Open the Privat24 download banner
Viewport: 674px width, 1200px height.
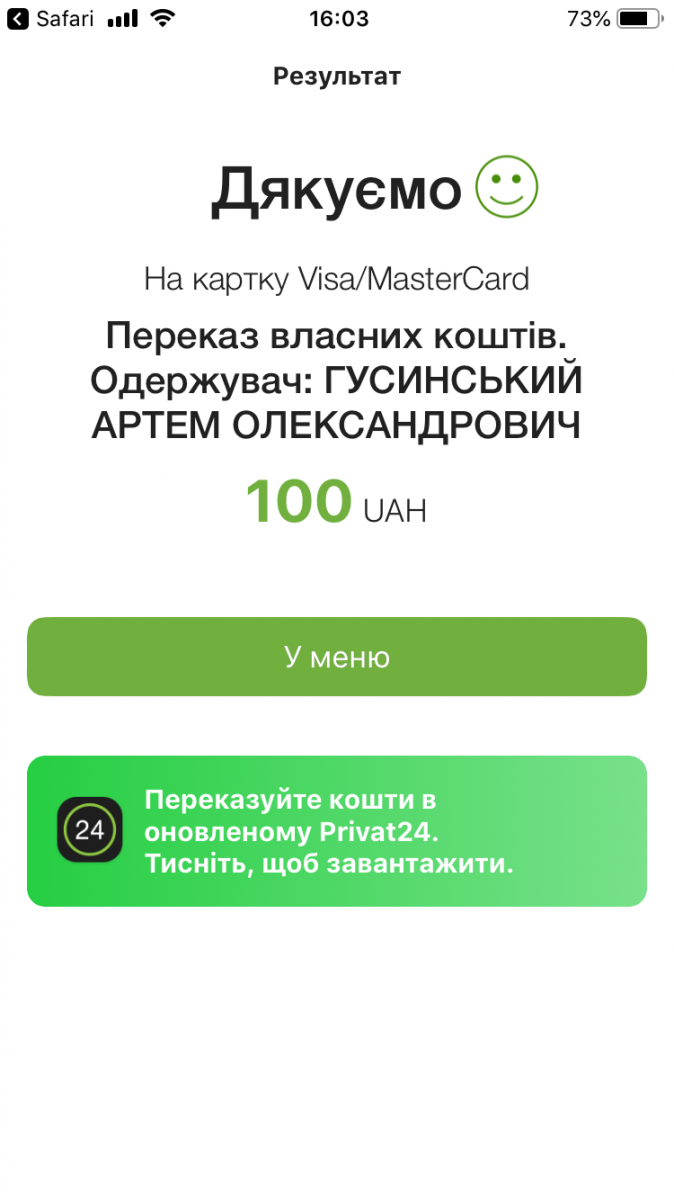[x=336, y=831]
